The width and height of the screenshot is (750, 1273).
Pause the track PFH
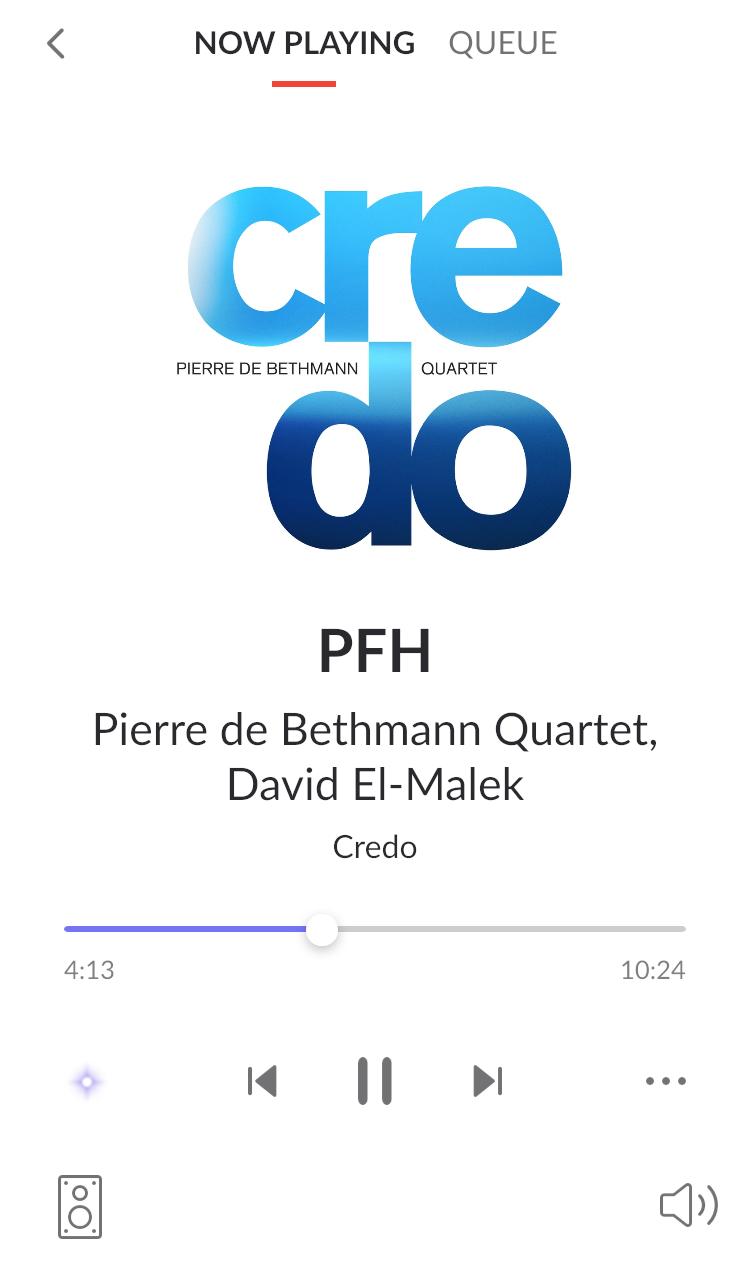tap(375, 1081)
